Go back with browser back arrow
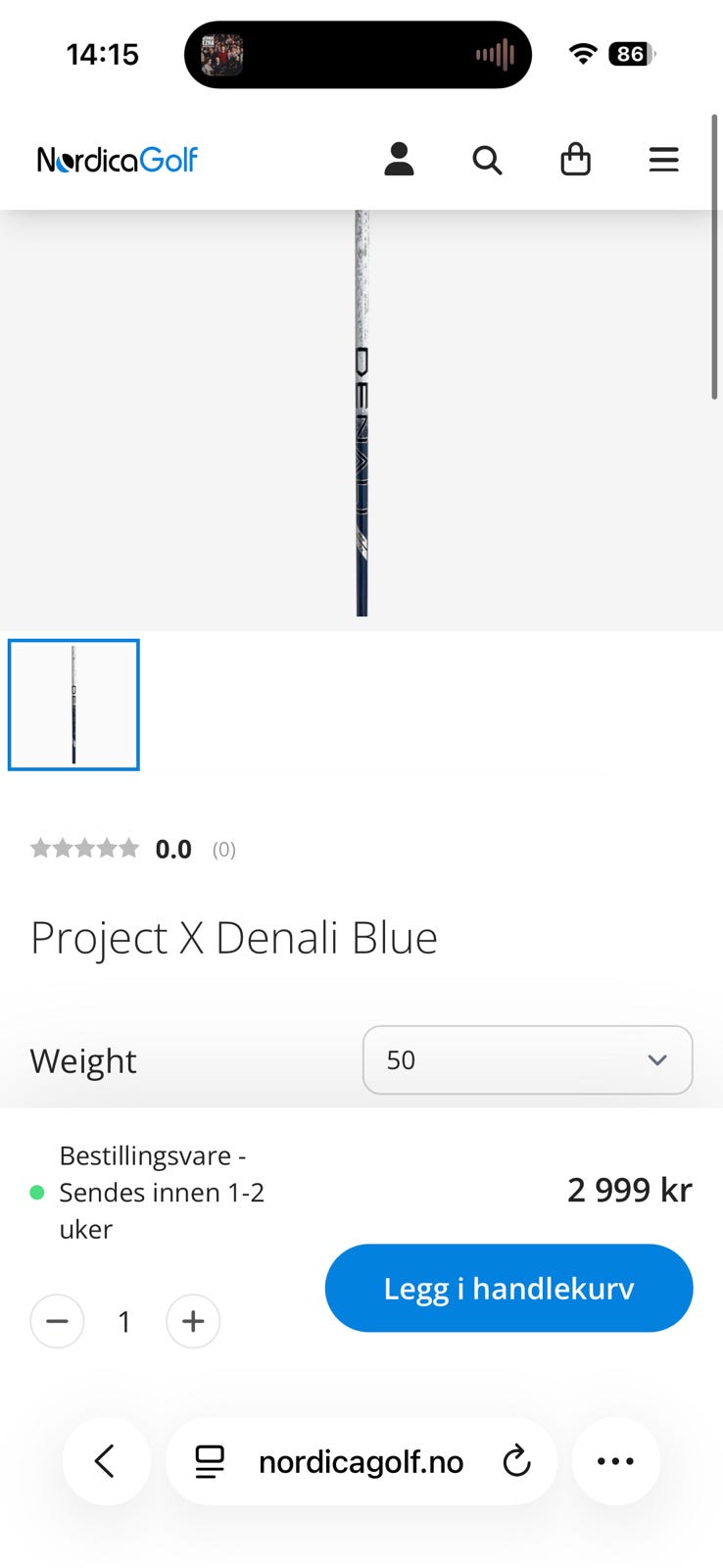723x1568 pixels. 106,1461
